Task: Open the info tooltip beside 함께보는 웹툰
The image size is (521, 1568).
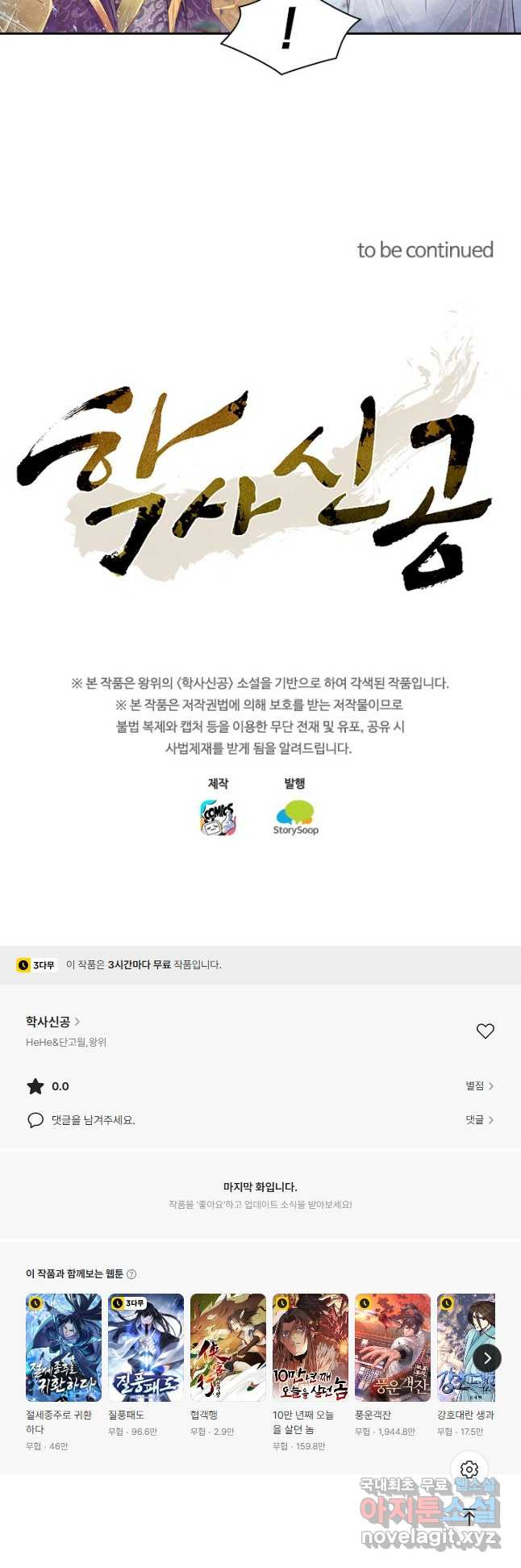Action: point(131,1274)
